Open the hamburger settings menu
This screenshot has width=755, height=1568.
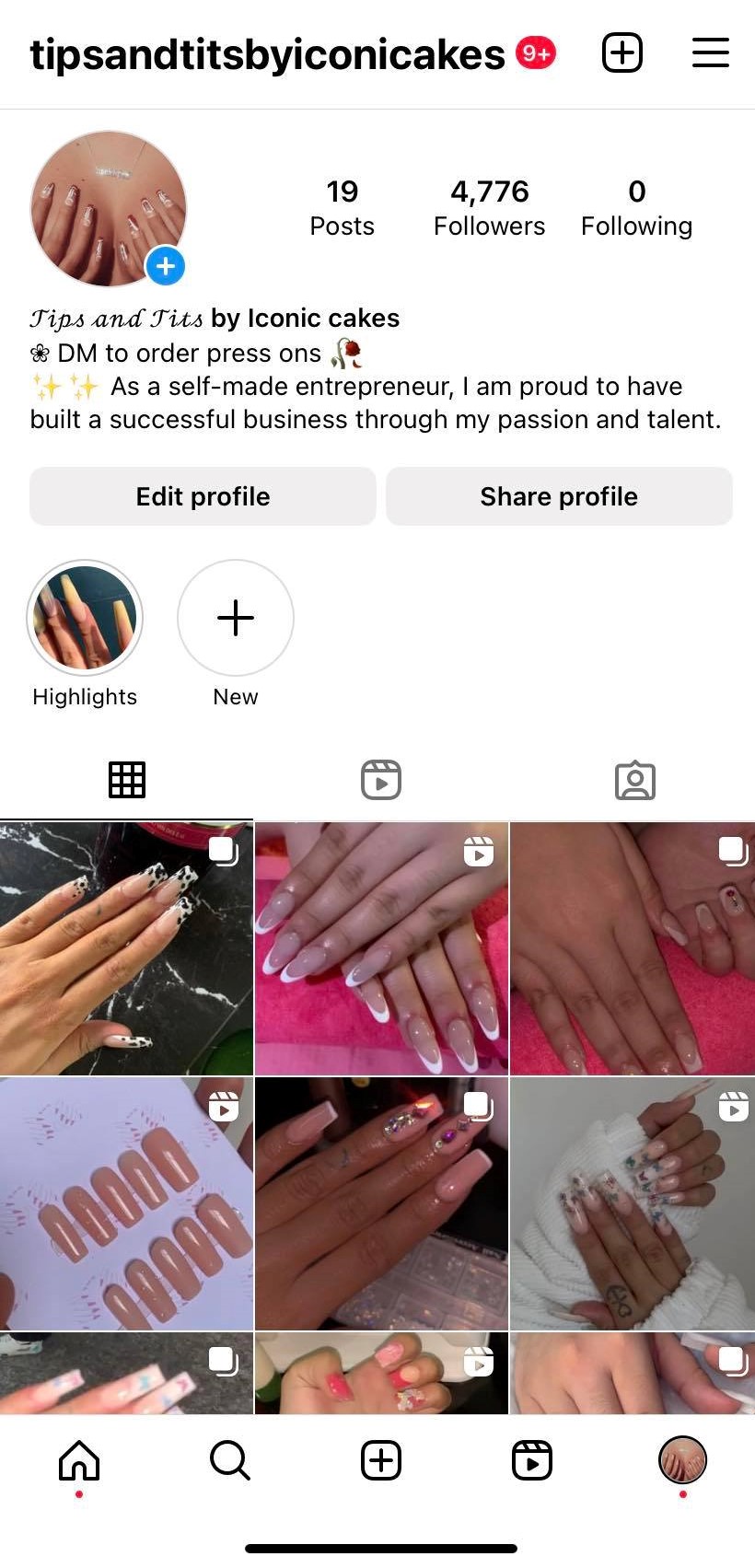[x=710, y=52]
